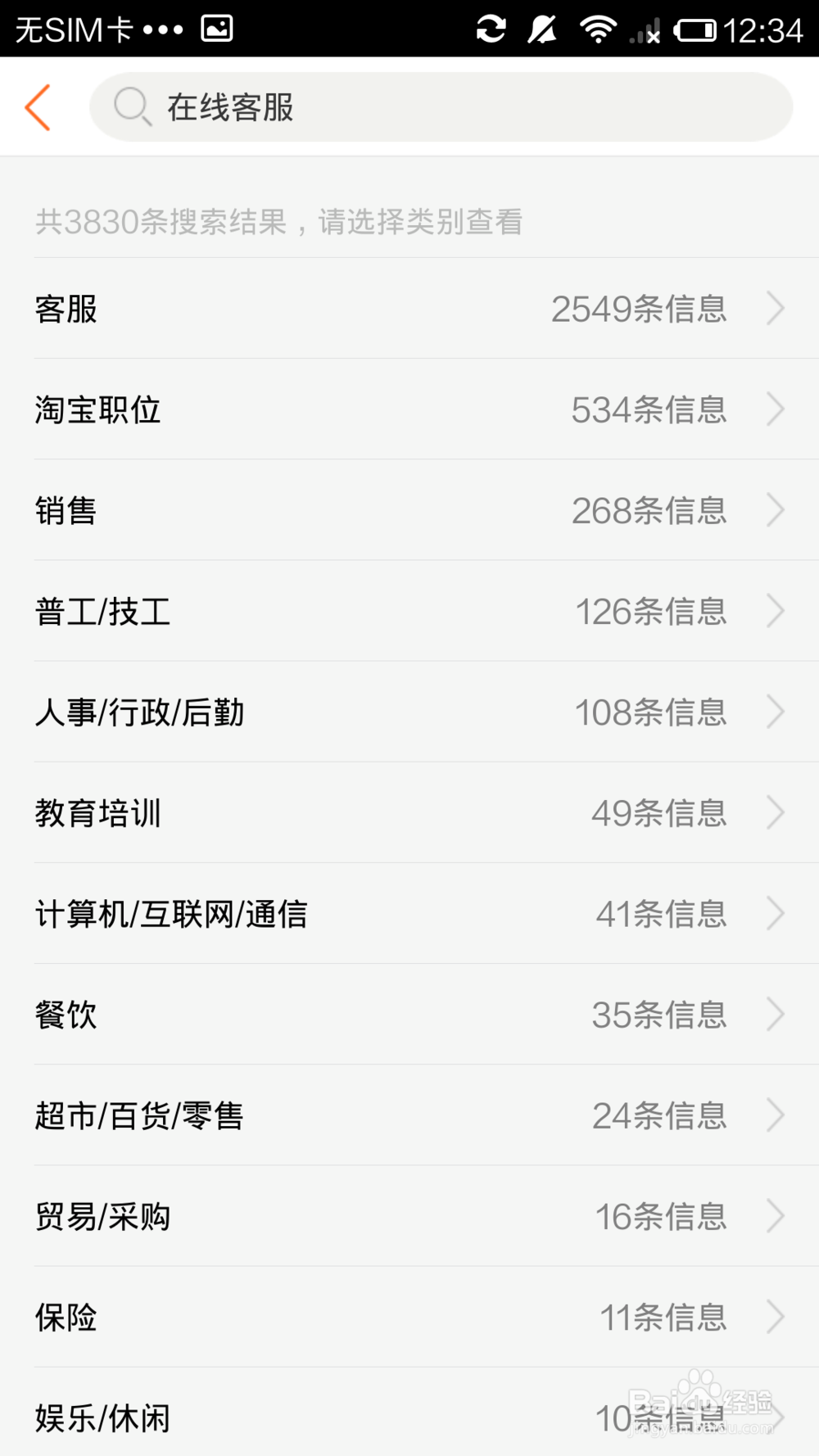This screenshot has height=1456, width=819.
Task: Tap the battery icon in the status bar
Action: coord(700,27)
